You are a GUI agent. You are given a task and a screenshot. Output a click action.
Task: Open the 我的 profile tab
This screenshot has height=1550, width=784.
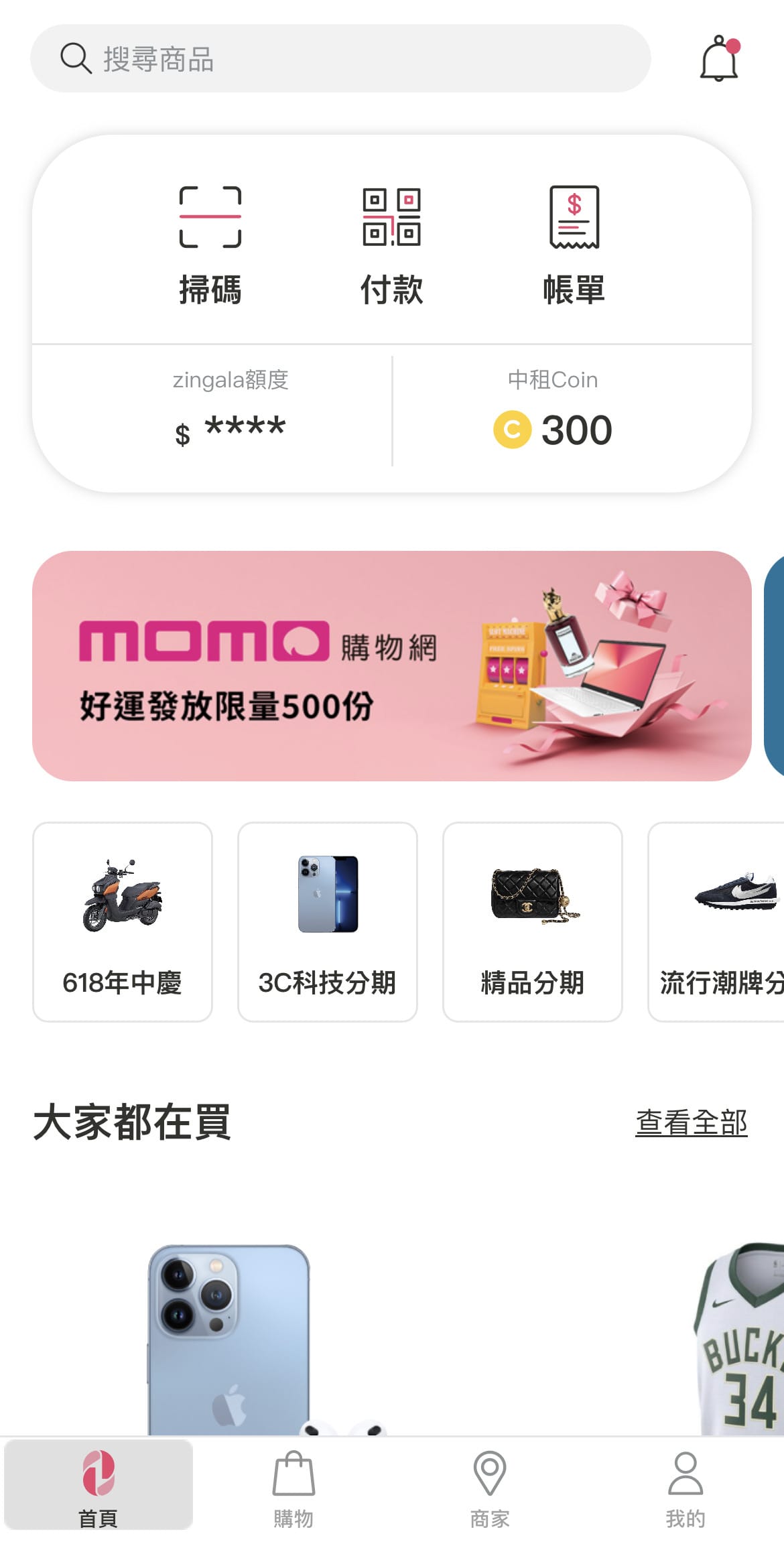pyautogui.click(x=685, y=1484)
